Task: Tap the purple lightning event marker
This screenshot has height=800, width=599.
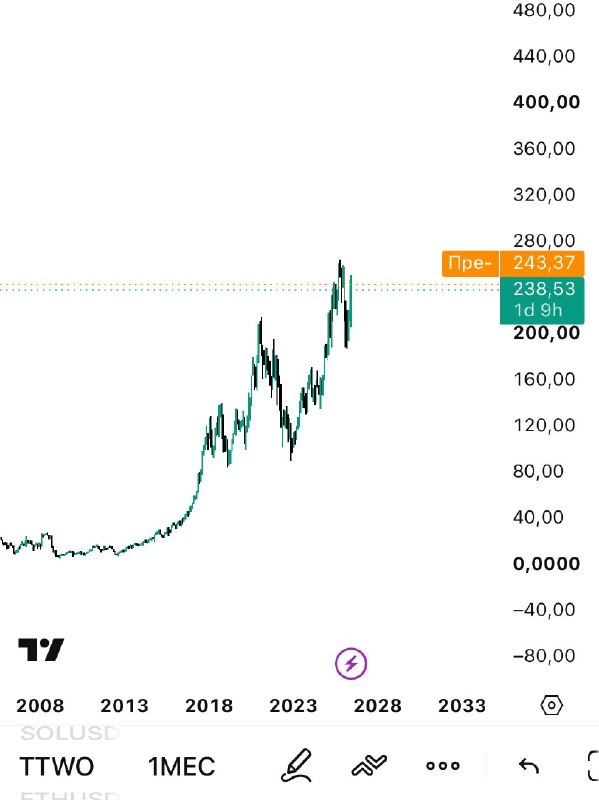Action: coord(351,664)
